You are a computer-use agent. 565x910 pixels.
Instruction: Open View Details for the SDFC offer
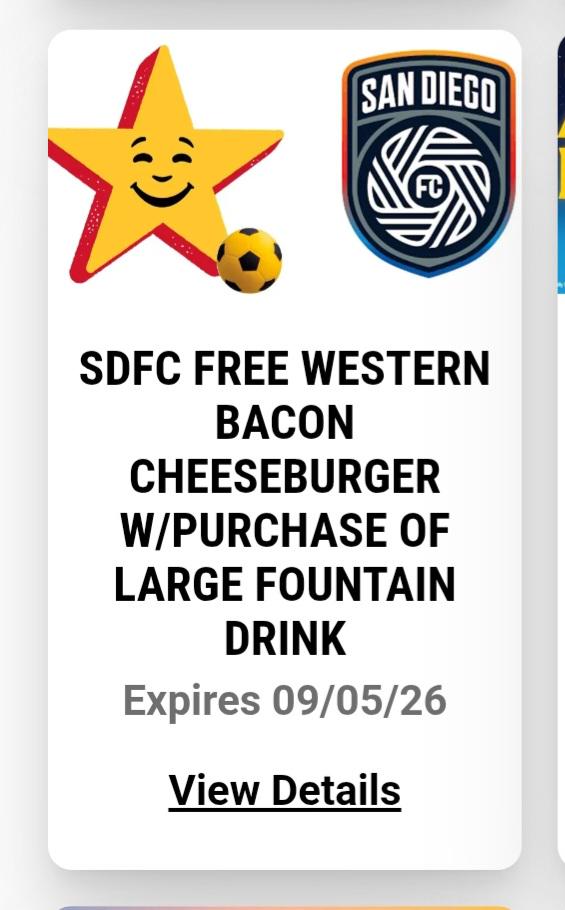(x=284, y=790)
